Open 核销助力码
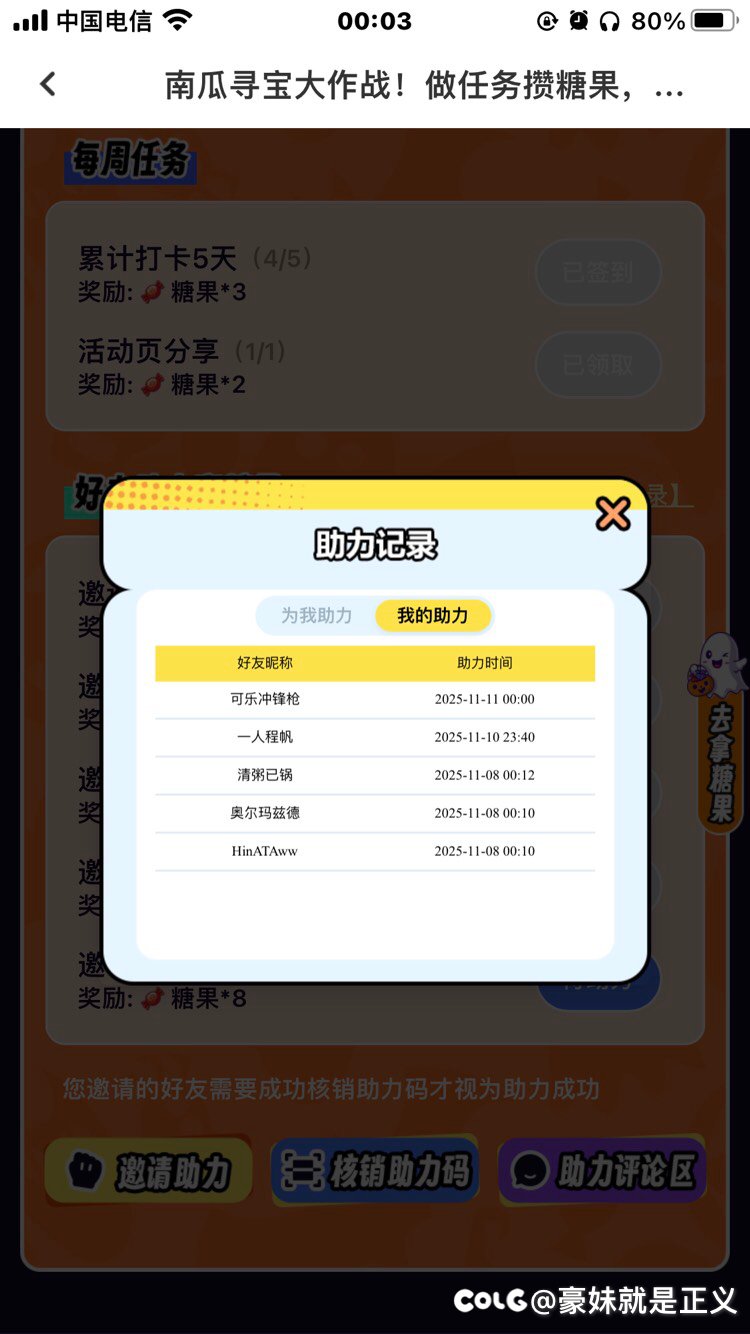750x1334 pixels. 374,1171
